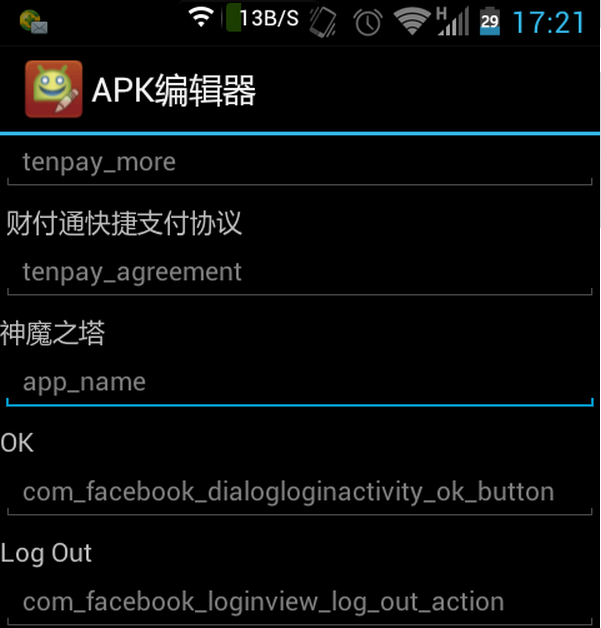
Task: Tap the tenpay_more text field
Action: point(300,162)
